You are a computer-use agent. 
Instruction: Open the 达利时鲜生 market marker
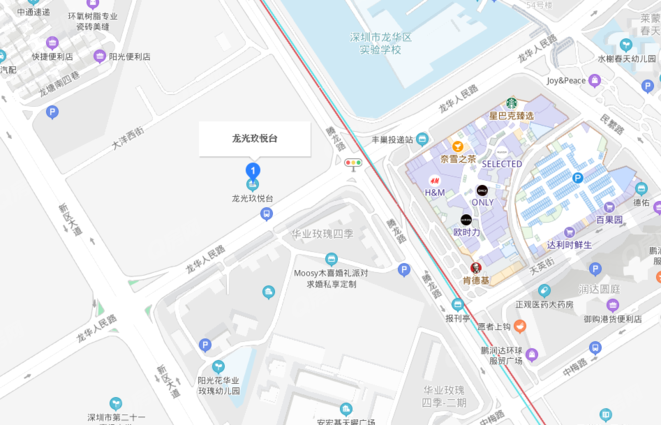tap(569, 231)
